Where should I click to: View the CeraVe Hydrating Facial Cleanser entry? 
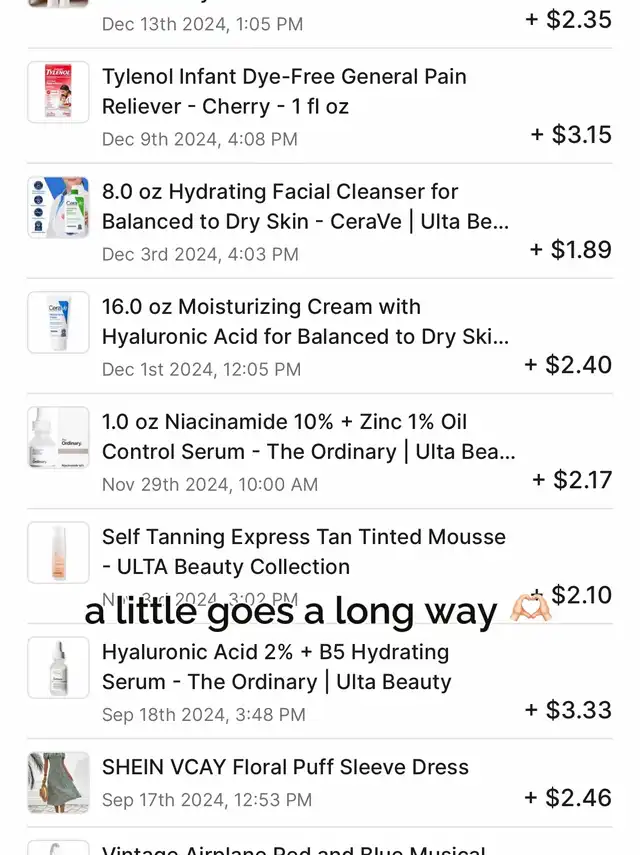click(x=305, y=206)
